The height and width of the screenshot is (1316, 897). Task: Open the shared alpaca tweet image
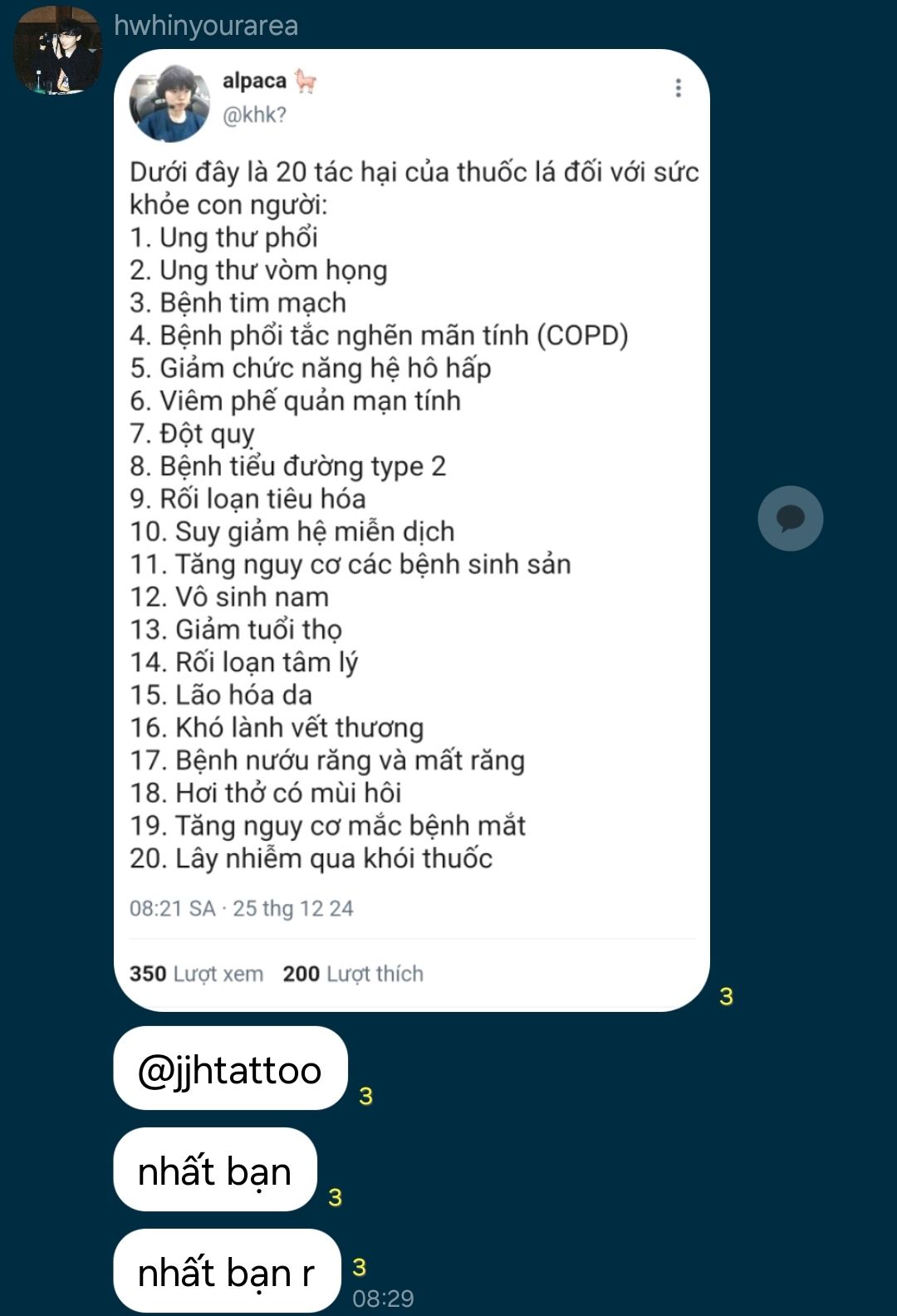[x=412, y=532]
